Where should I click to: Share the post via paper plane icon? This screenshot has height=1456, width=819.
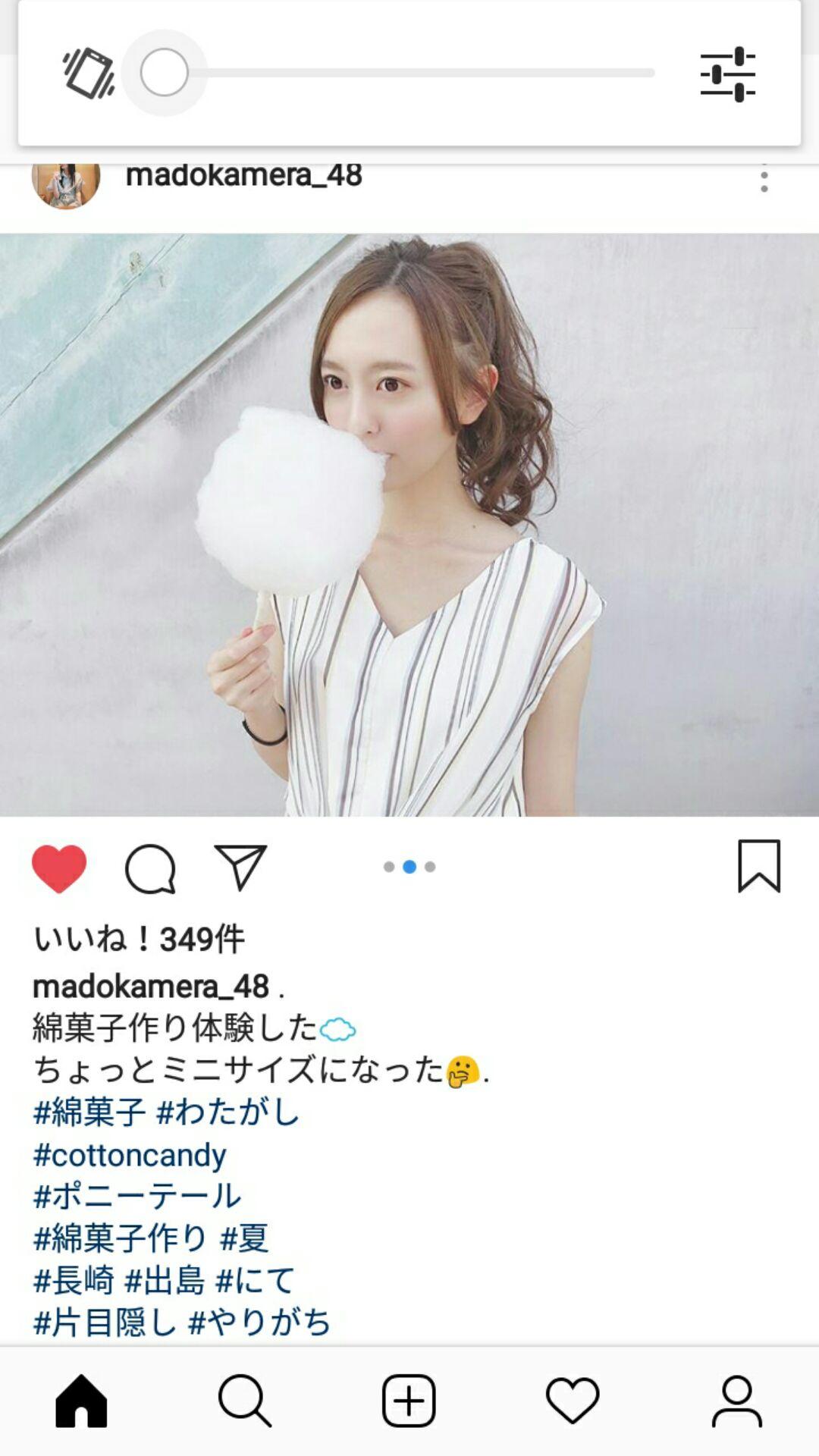[x=241, y=867]
